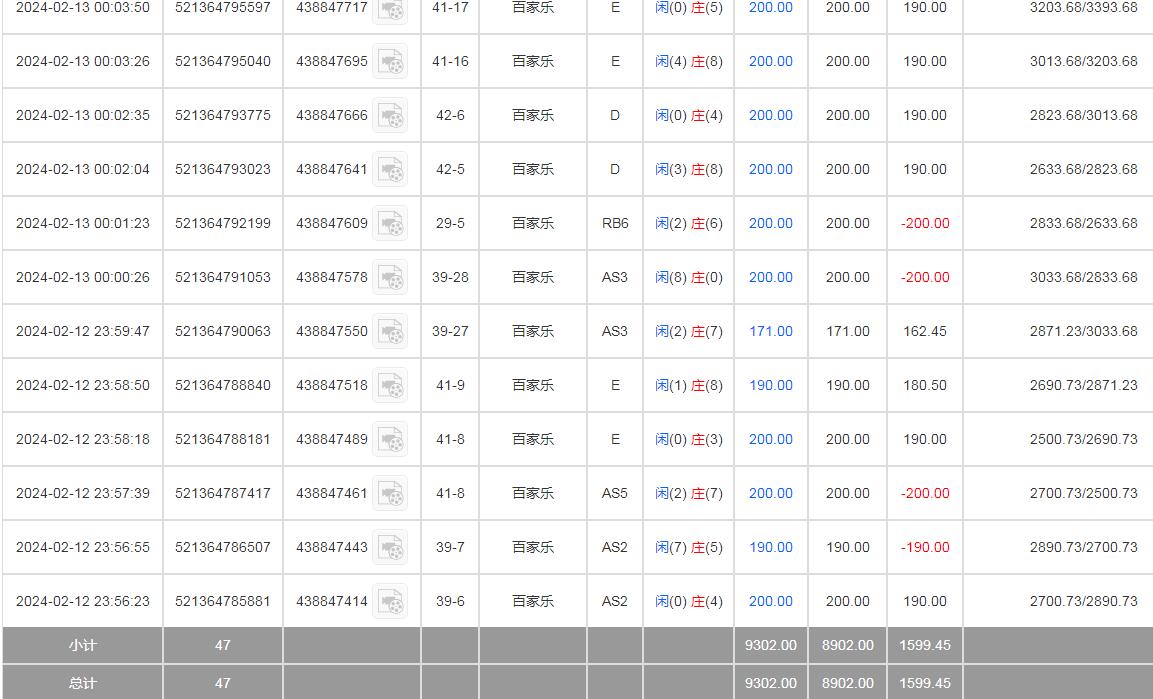Tap the replay icon next to 438847550
Screen dimensions: 1153x699
tap(390, 332)
